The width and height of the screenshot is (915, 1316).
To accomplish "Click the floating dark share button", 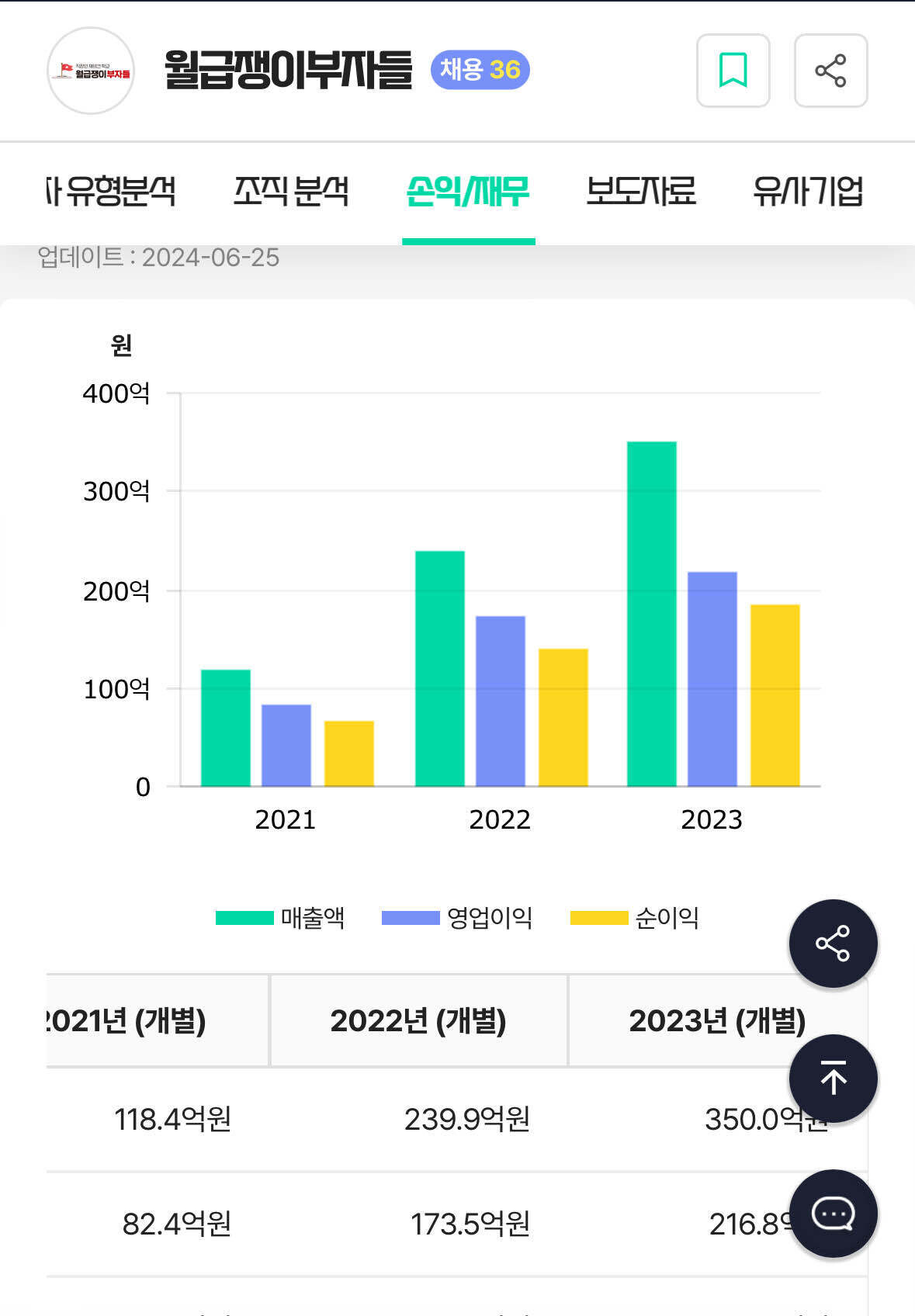I will (833, 943).
